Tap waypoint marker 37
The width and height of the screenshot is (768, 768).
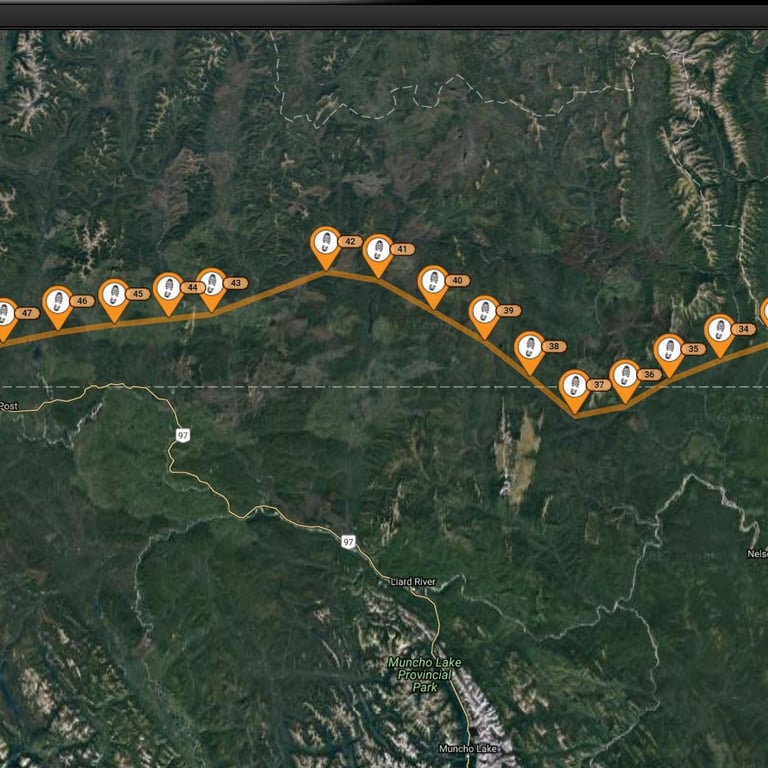pyautogui.click(x=574, y=386)
